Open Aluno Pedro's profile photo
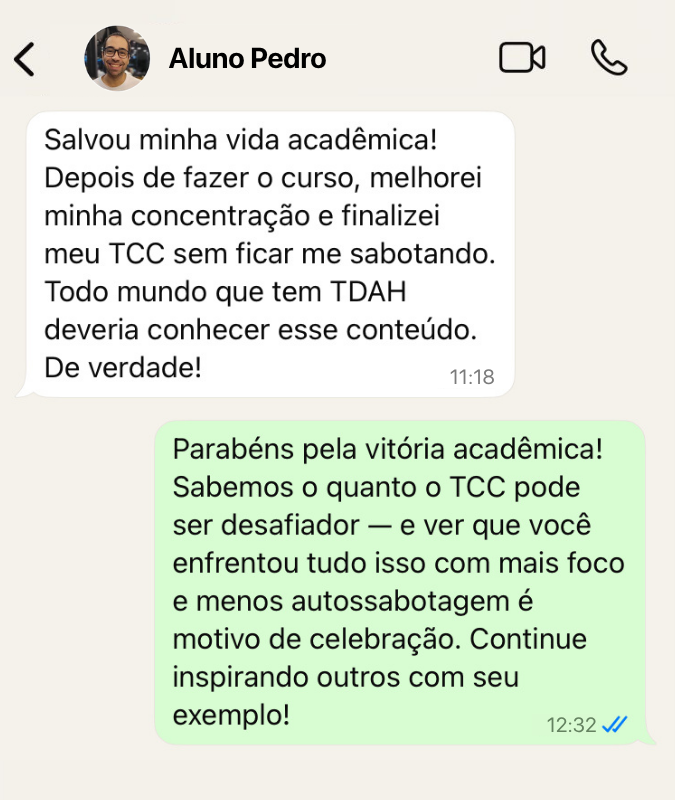The image size is (675, 800). [117, 58]
